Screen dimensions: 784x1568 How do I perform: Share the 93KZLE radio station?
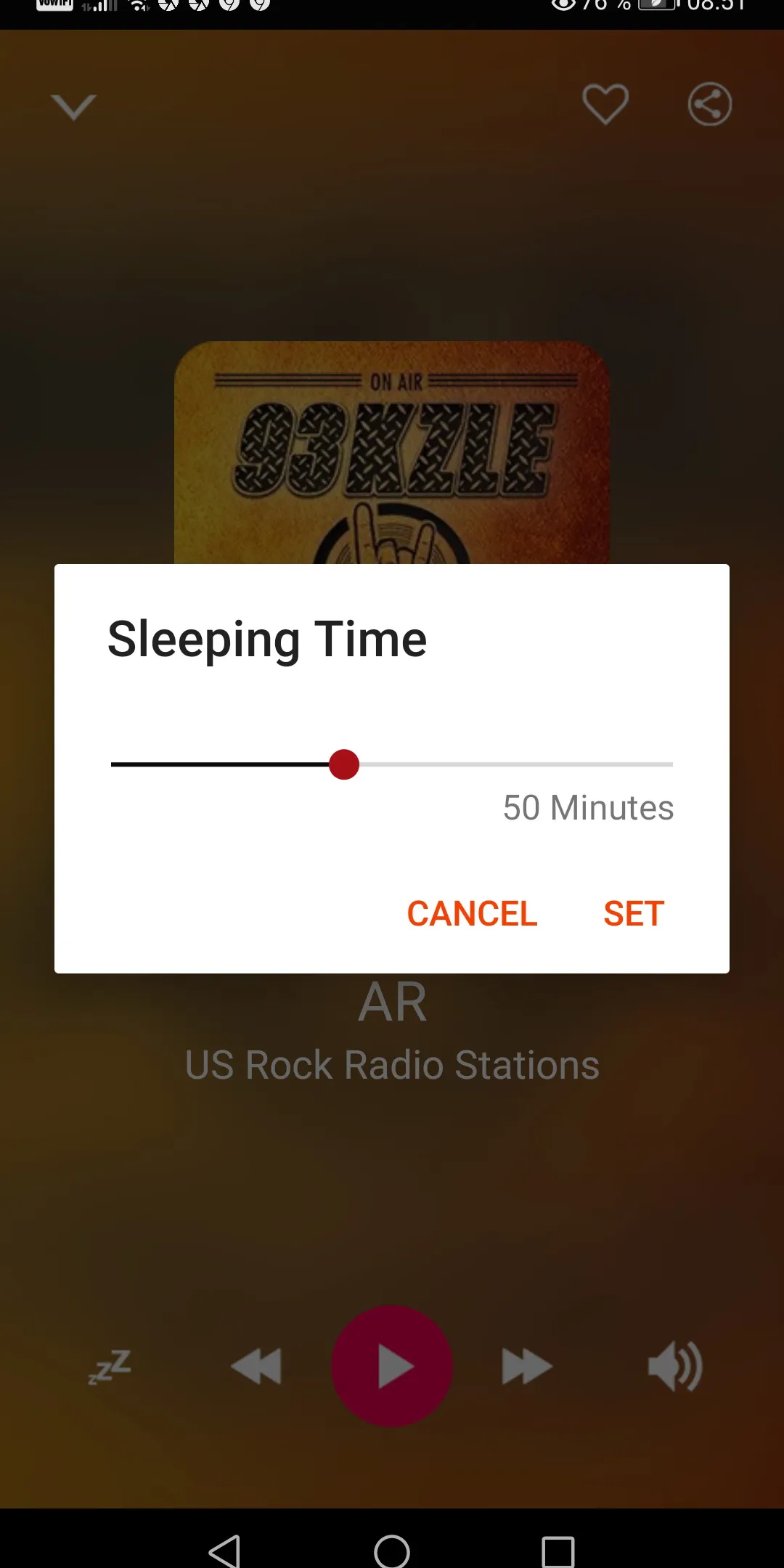708,104
